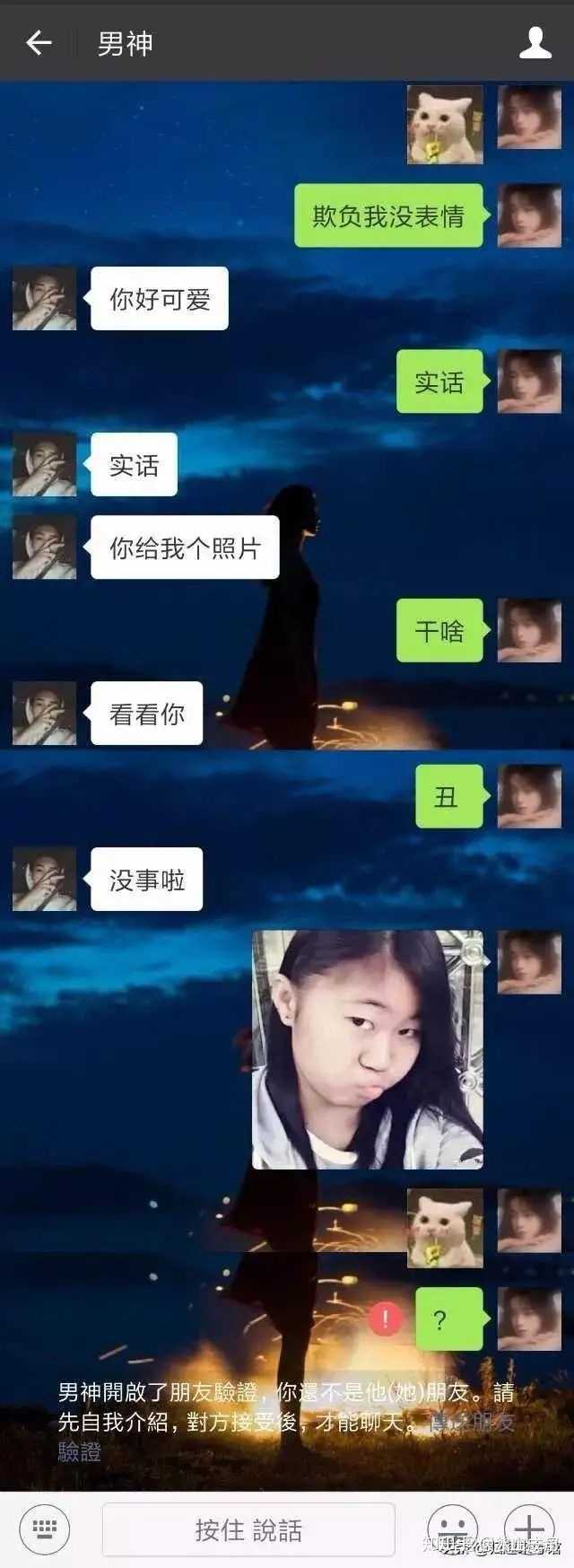Screen dimensions: 574x1568
Task: Switch to keyboard text input
Action: (x=44, y=1529)
